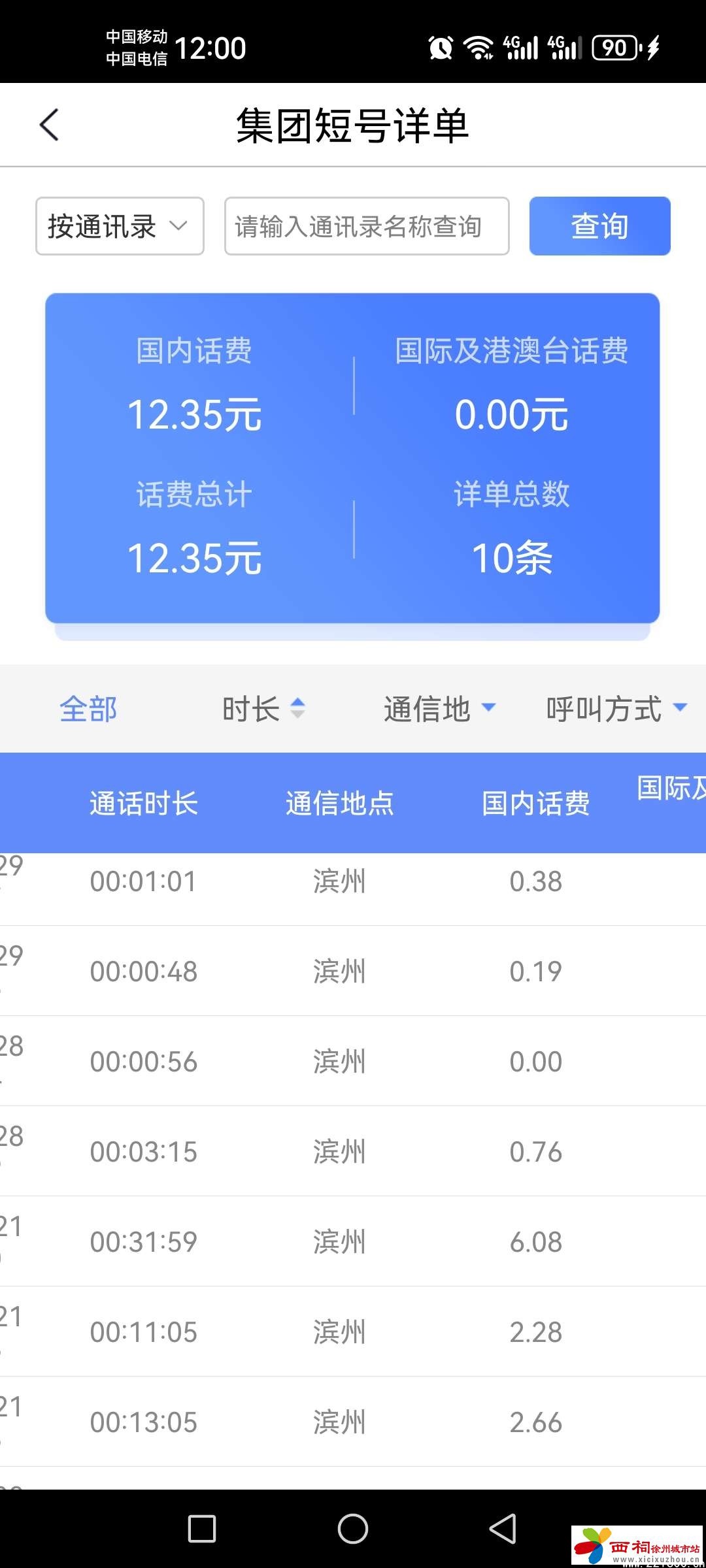Select the 全部 filter tab
The image size is (706, 1568).
[x=88, y=709]
